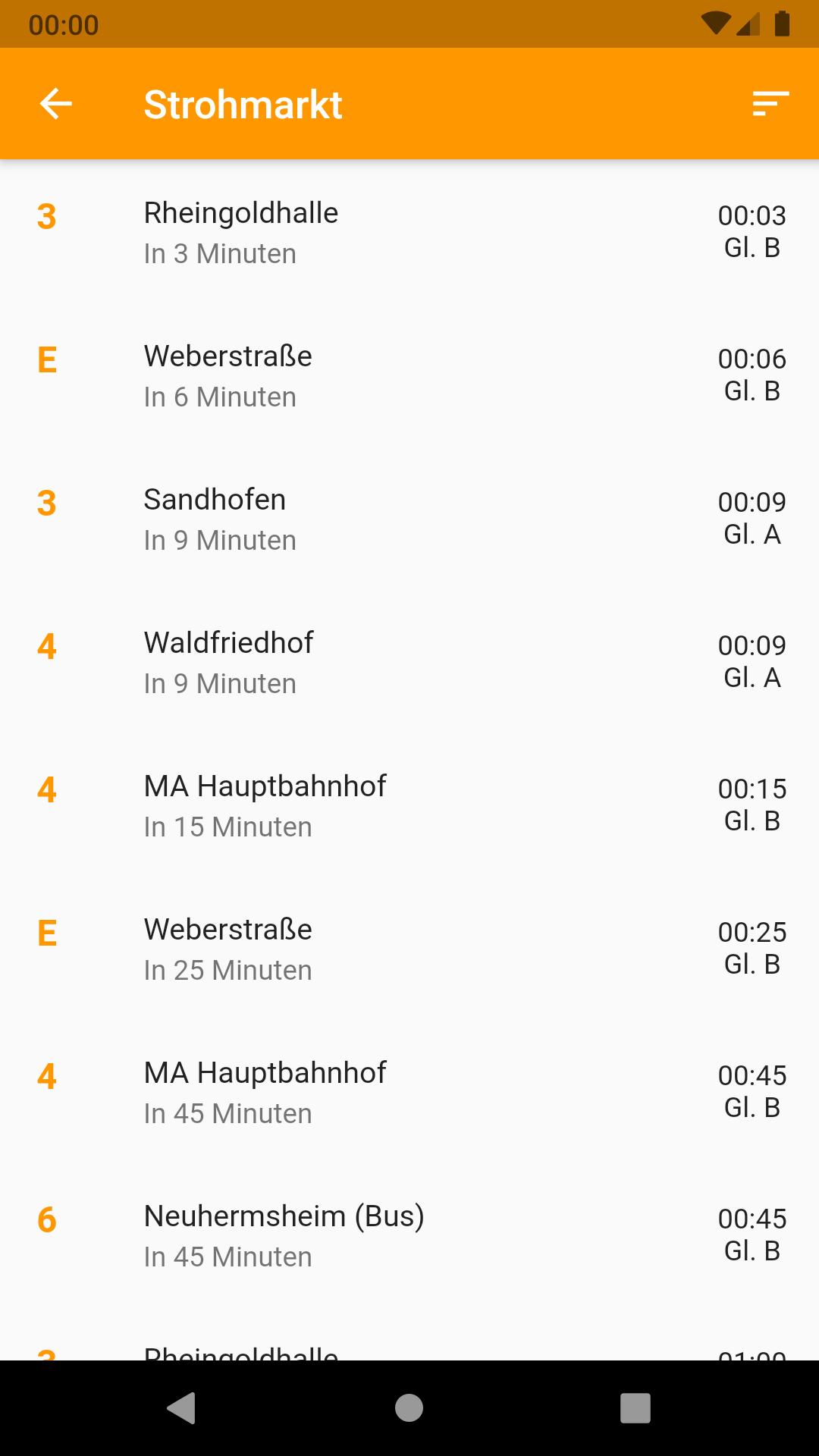
Task: Open MA Hauptbahnhof departure in 45 Minuten
Action: coord(409,1092)
